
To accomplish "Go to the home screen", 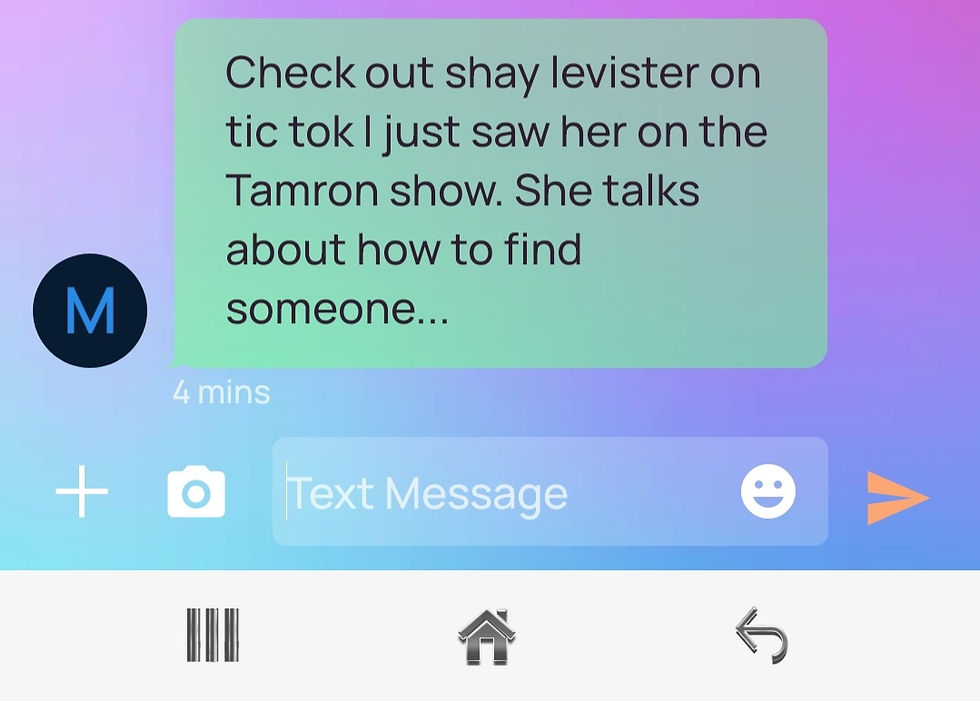I will click(x=487, y=636).
